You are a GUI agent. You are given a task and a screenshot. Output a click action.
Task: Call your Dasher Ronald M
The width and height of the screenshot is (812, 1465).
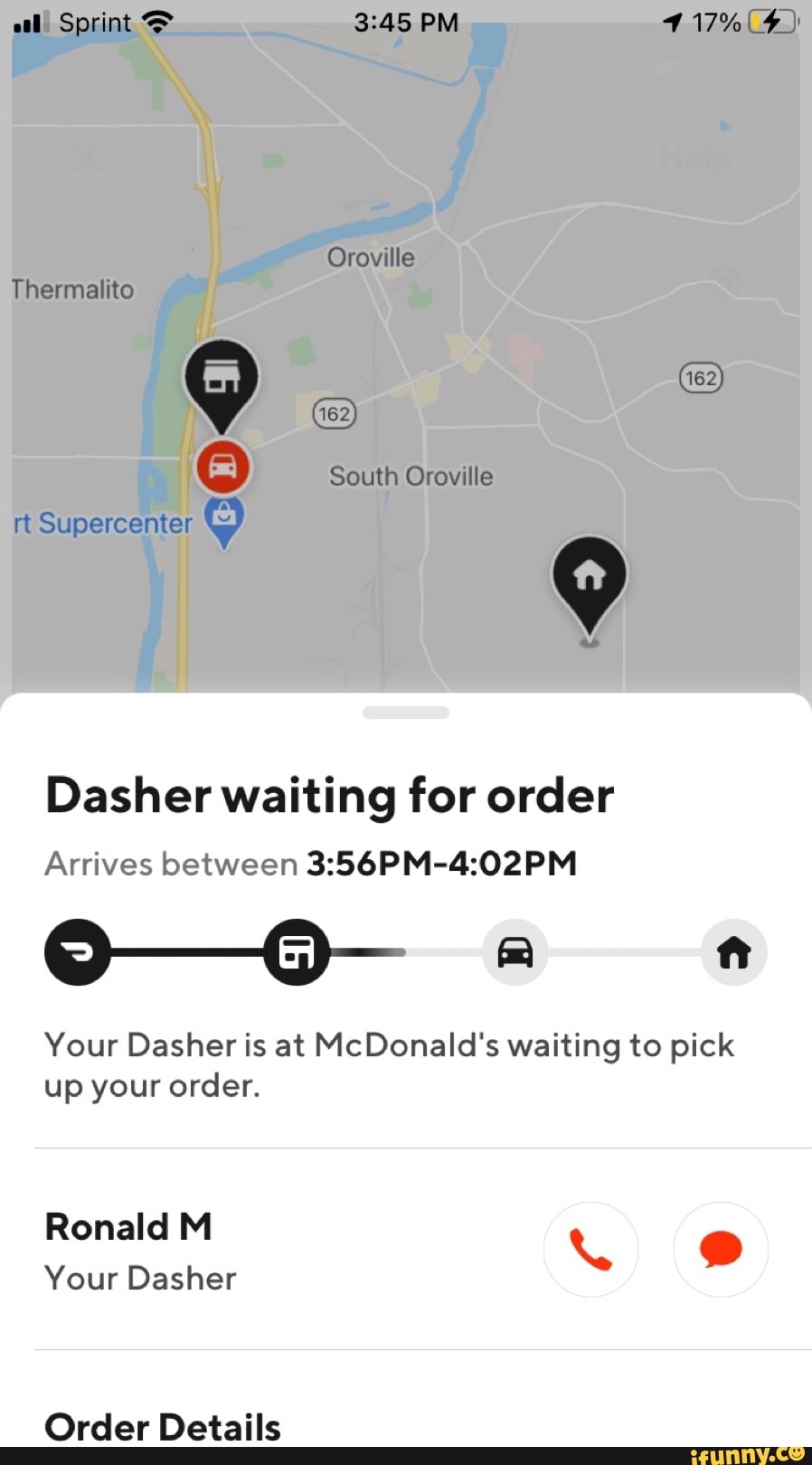click(590, 1249)
